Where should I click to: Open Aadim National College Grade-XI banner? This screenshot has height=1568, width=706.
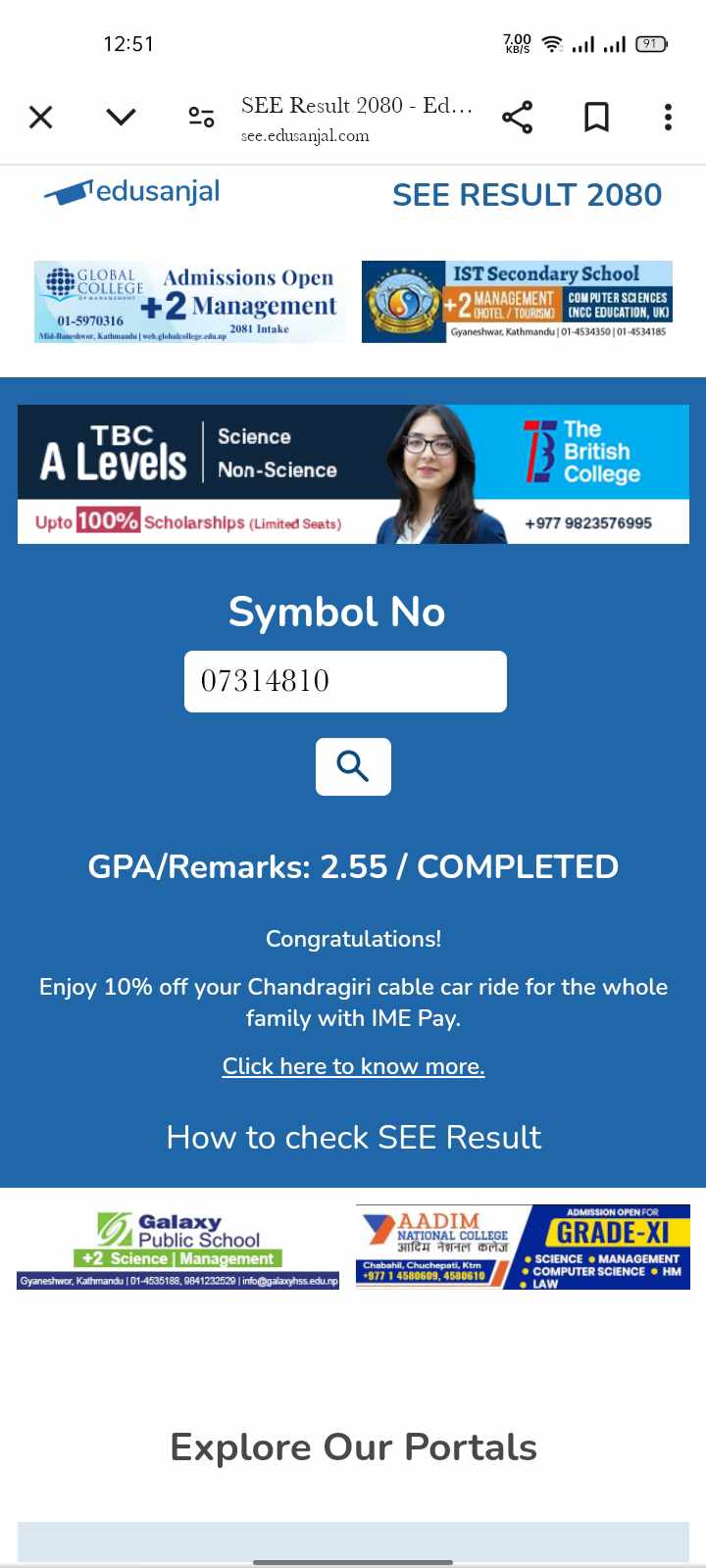(x=523, y=1248)
